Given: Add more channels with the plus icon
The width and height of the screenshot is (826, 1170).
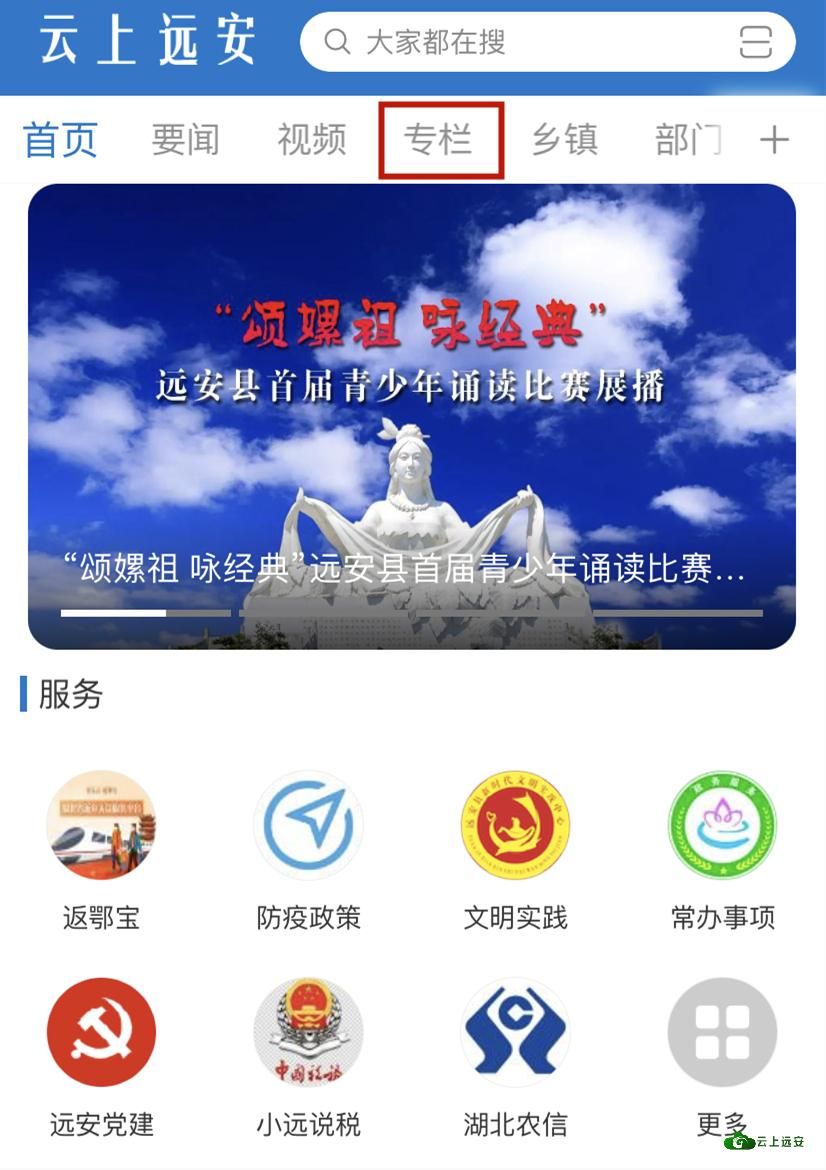Looking at the screenshot, I should pos(775,140).
